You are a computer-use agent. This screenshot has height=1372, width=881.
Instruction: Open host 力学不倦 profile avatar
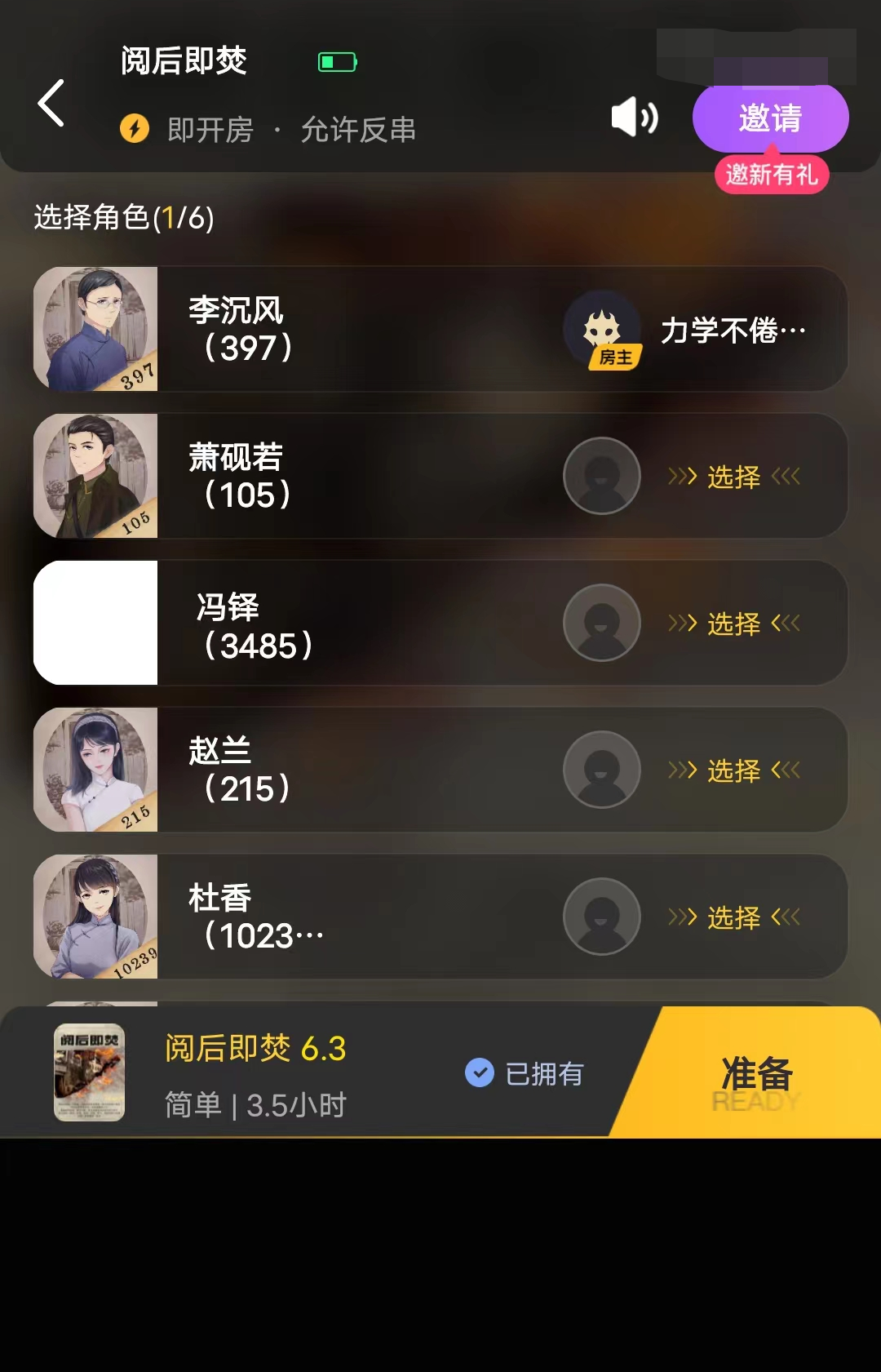tap(602, 329)
